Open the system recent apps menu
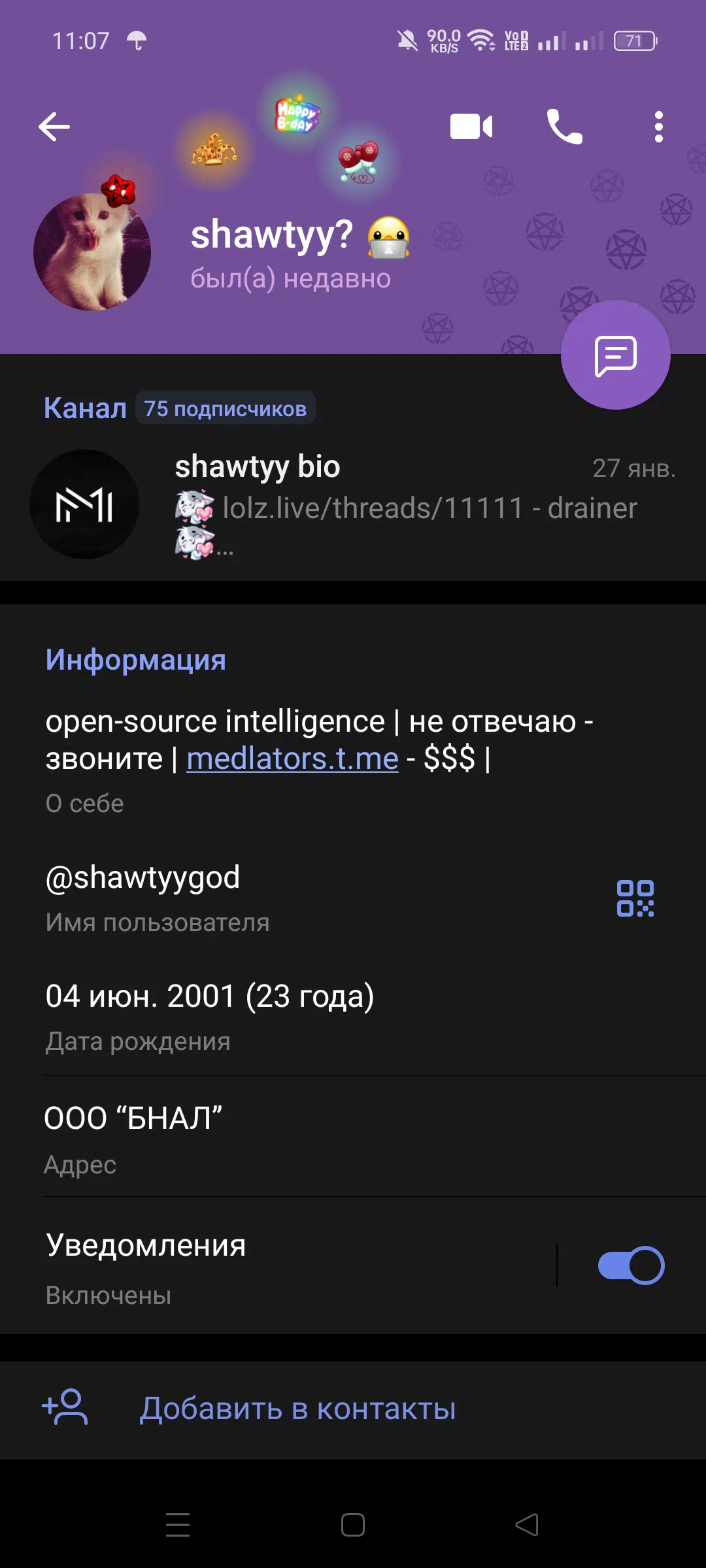 [x=178, y=1525]
